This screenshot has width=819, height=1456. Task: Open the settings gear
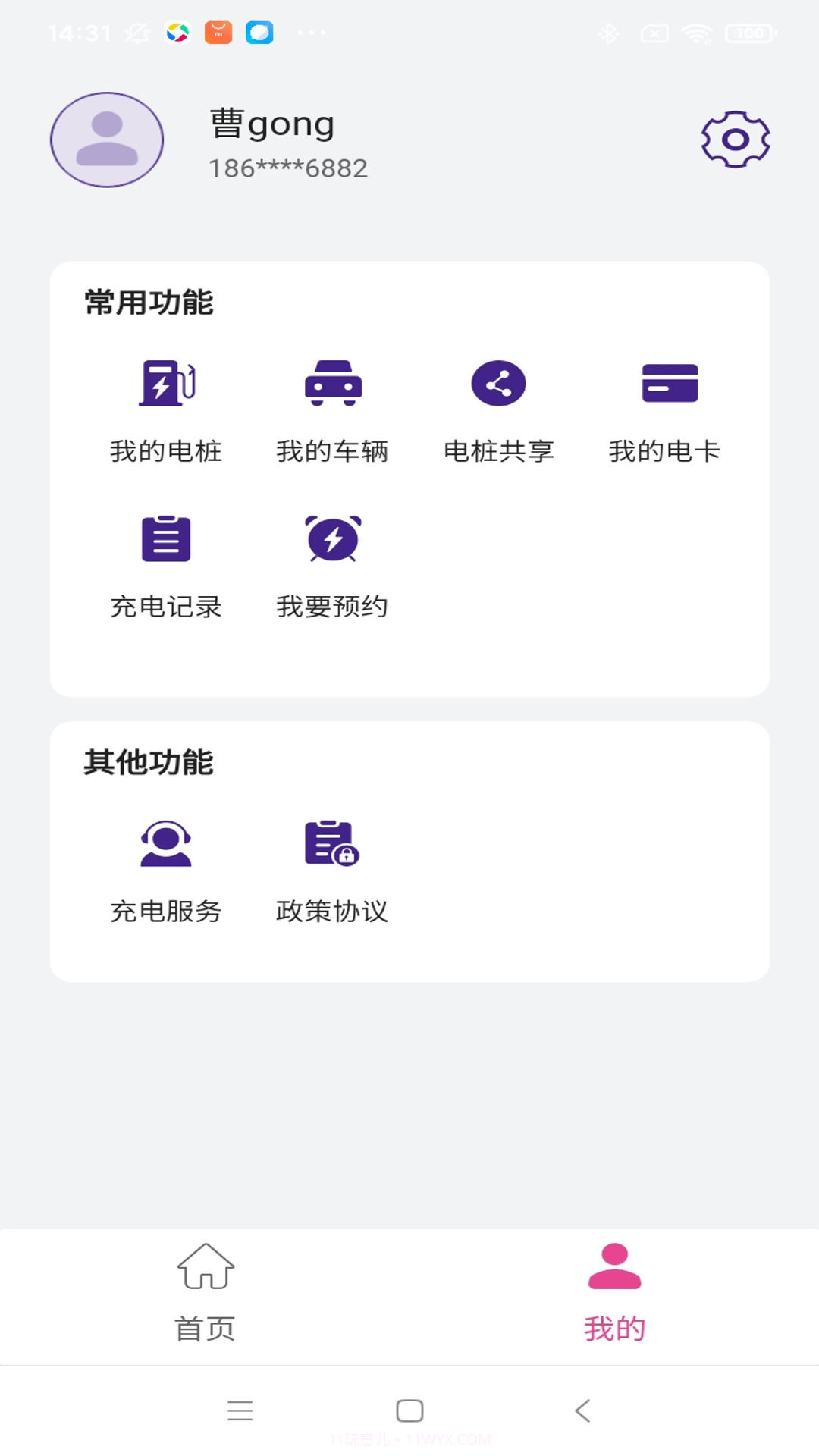click(734, 140)
